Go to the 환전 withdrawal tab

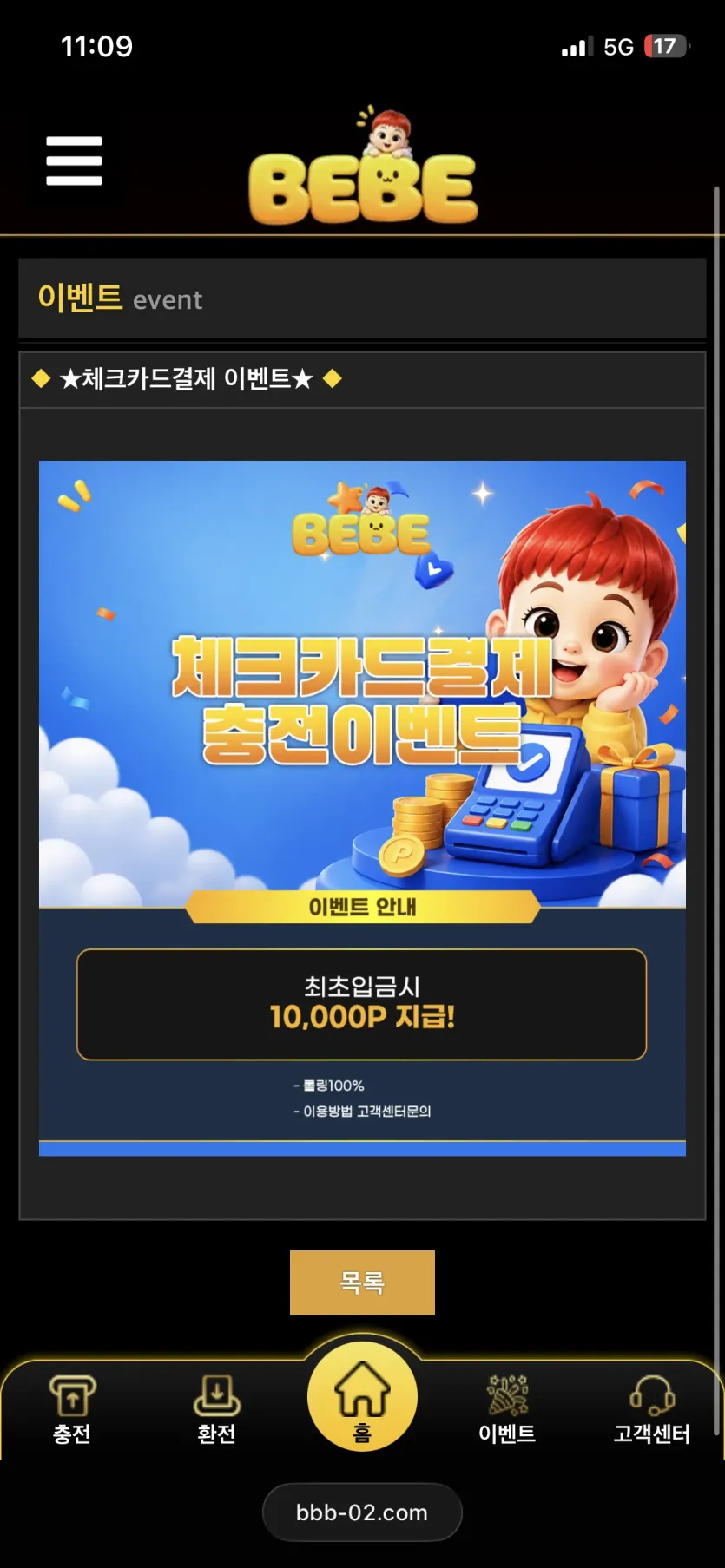(x=217, y=1409)
